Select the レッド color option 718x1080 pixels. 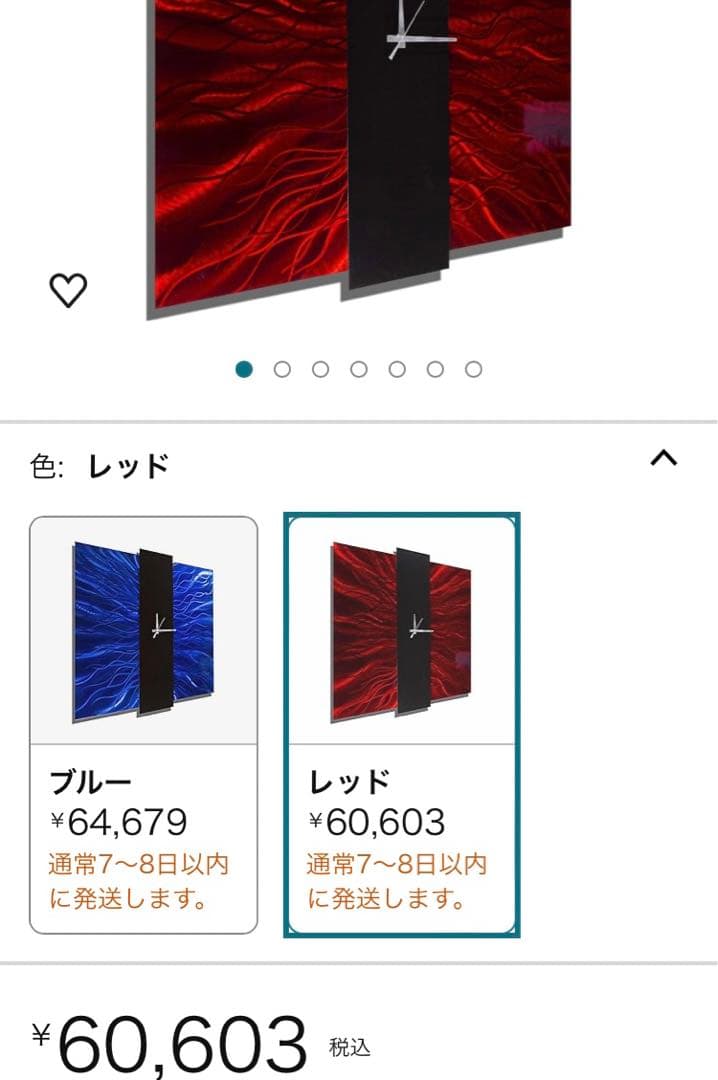401,724
